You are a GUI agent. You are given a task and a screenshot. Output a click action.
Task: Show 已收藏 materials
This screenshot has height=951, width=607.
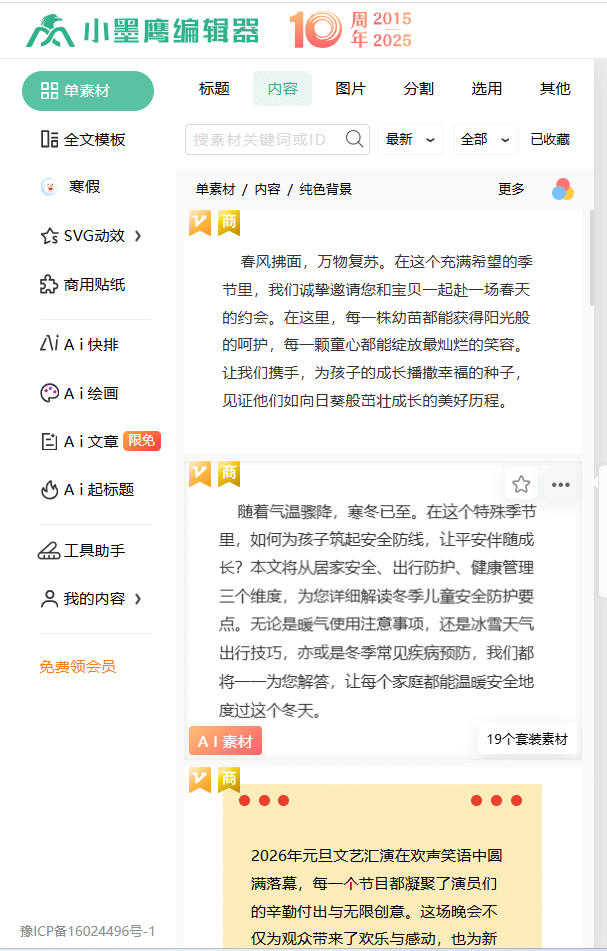pyautogui.click(x=550, y=140)
